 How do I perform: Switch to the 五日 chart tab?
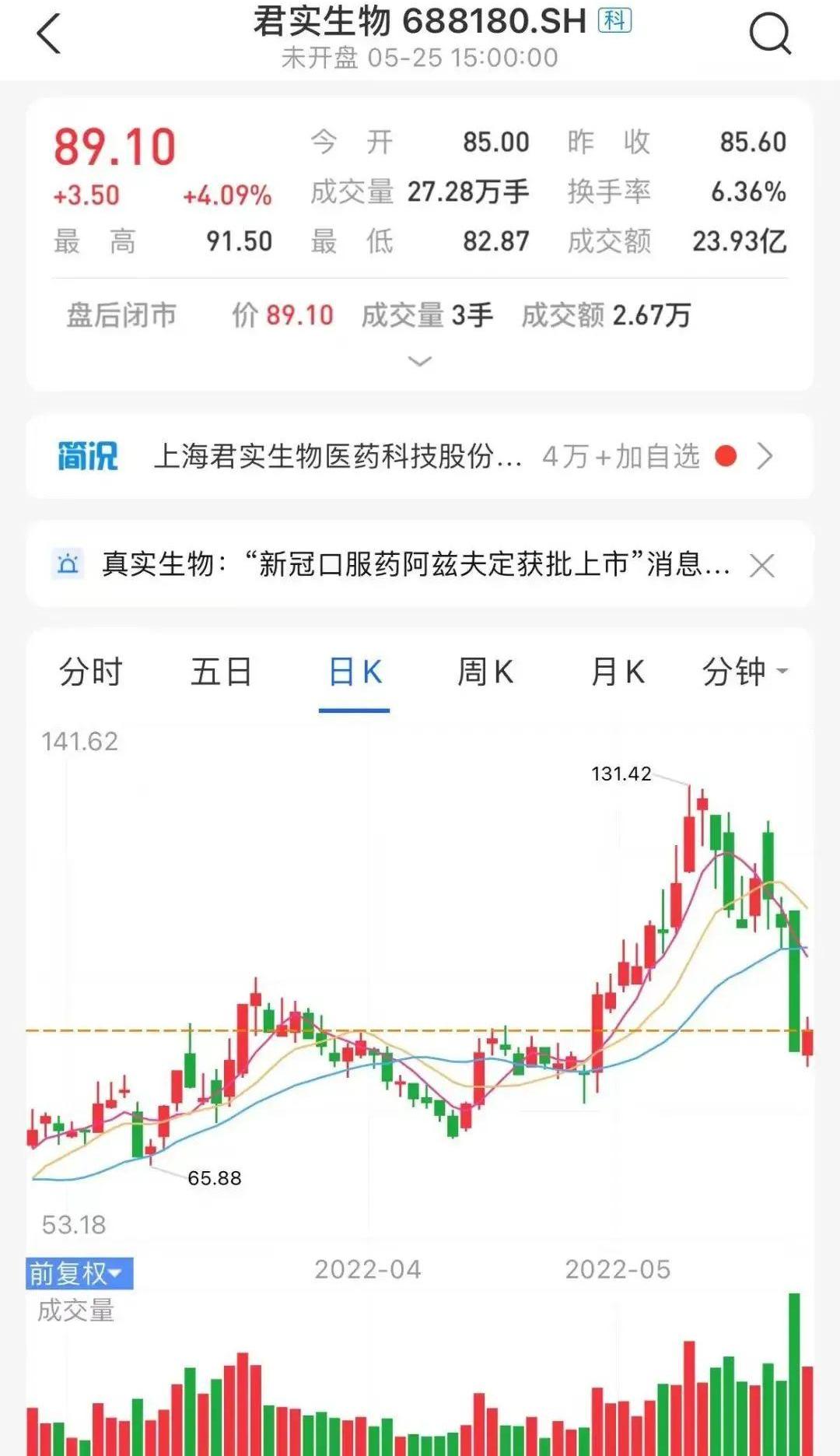222,672
